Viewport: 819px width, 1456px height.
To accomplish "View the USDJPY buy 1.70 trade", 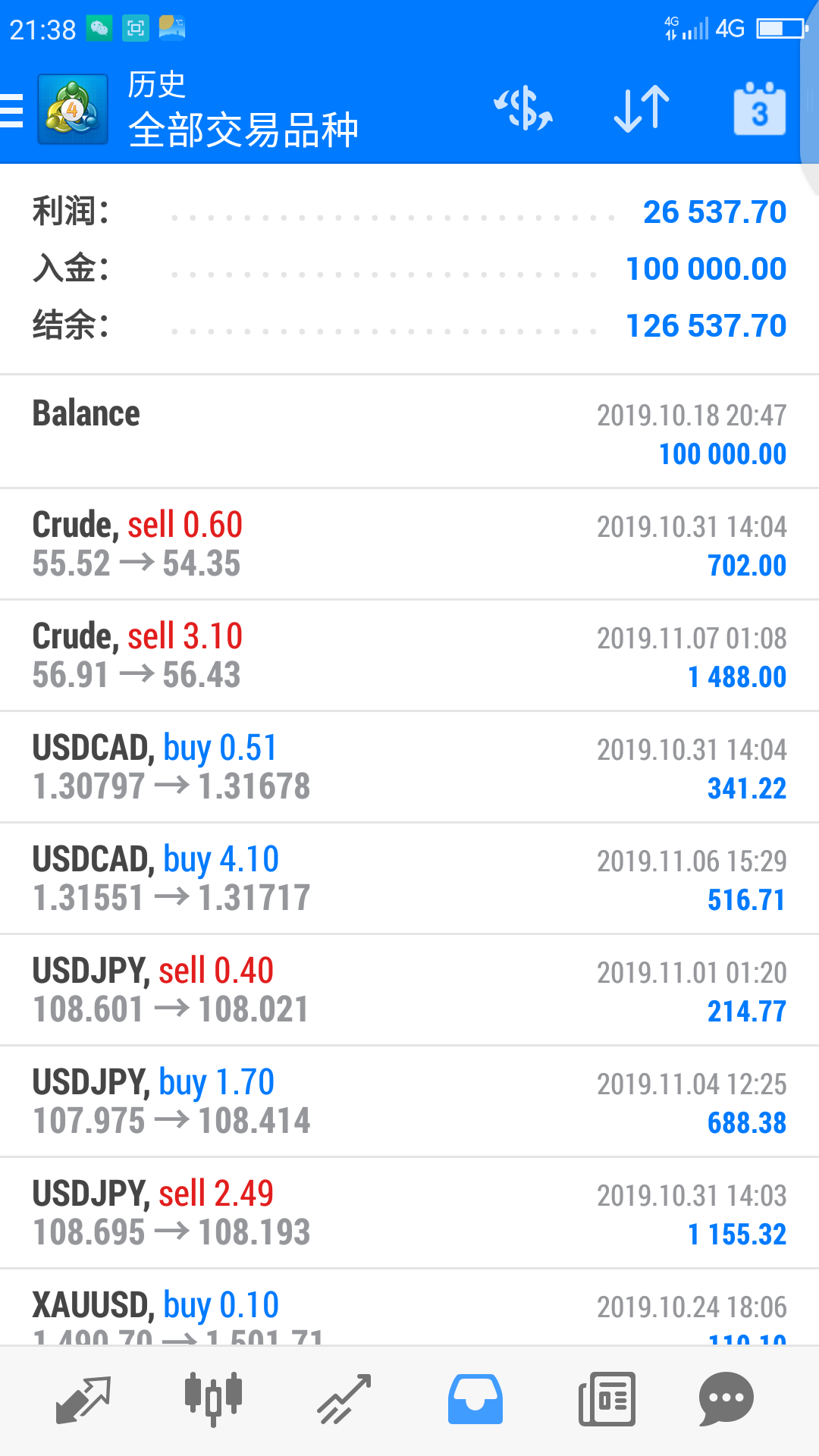I will coord(409,1102).
